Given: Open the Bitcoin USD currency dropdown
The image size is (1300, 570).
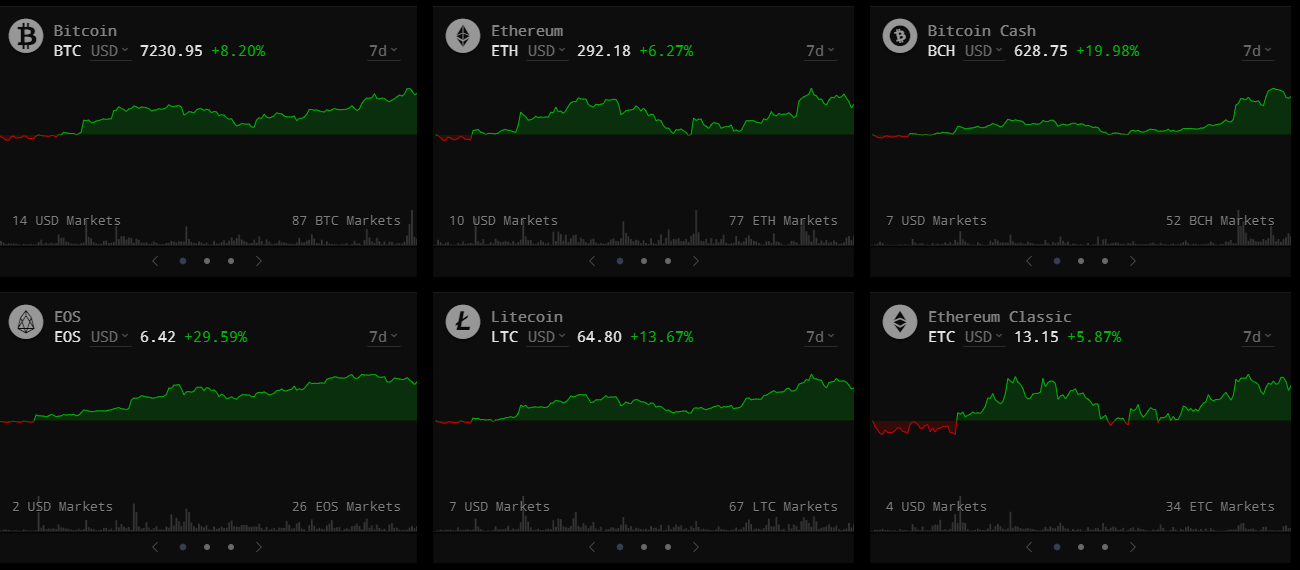Looking at the screenshot, I should click(x=110, y=51).
